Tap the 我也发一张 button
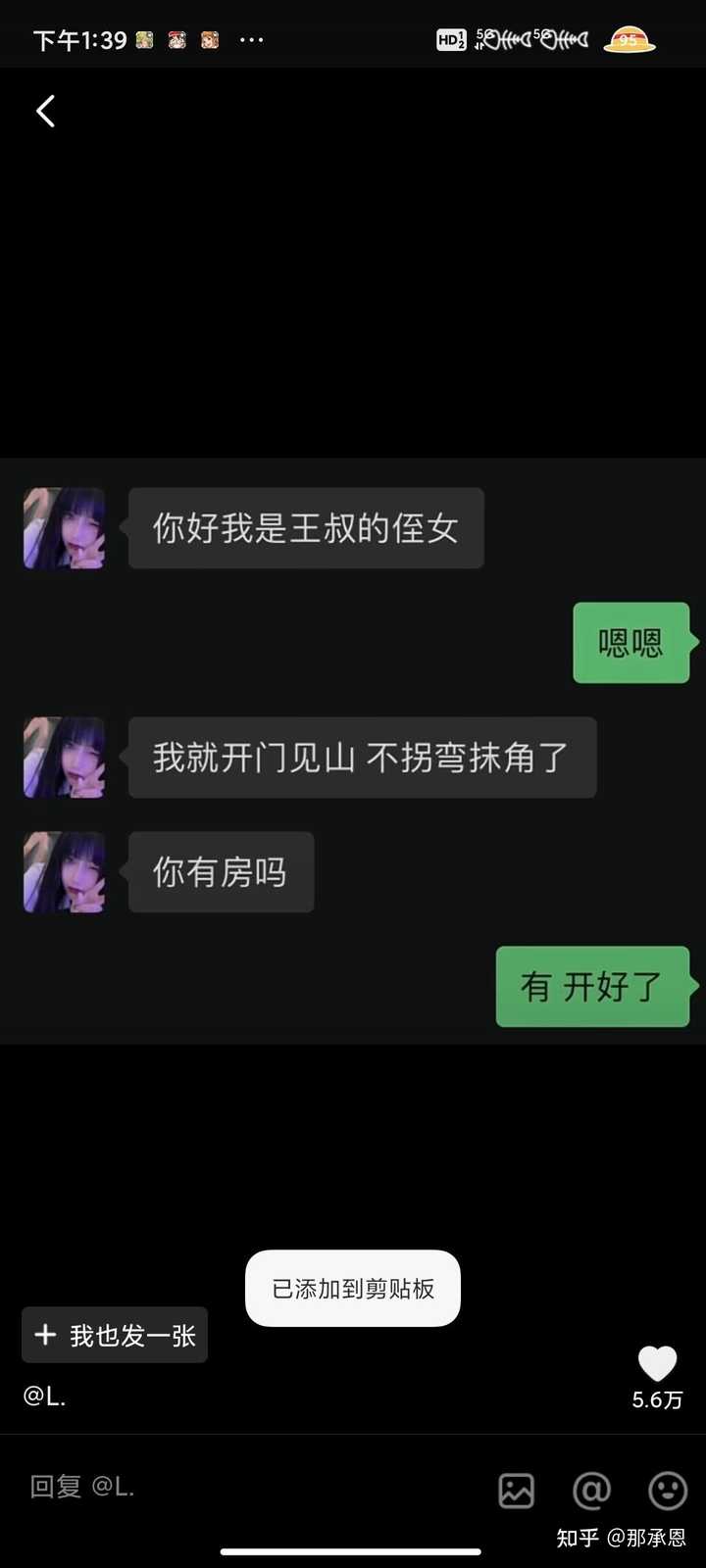The width and height of the screenshot is (706, 1568). [x=115, y=1335]
